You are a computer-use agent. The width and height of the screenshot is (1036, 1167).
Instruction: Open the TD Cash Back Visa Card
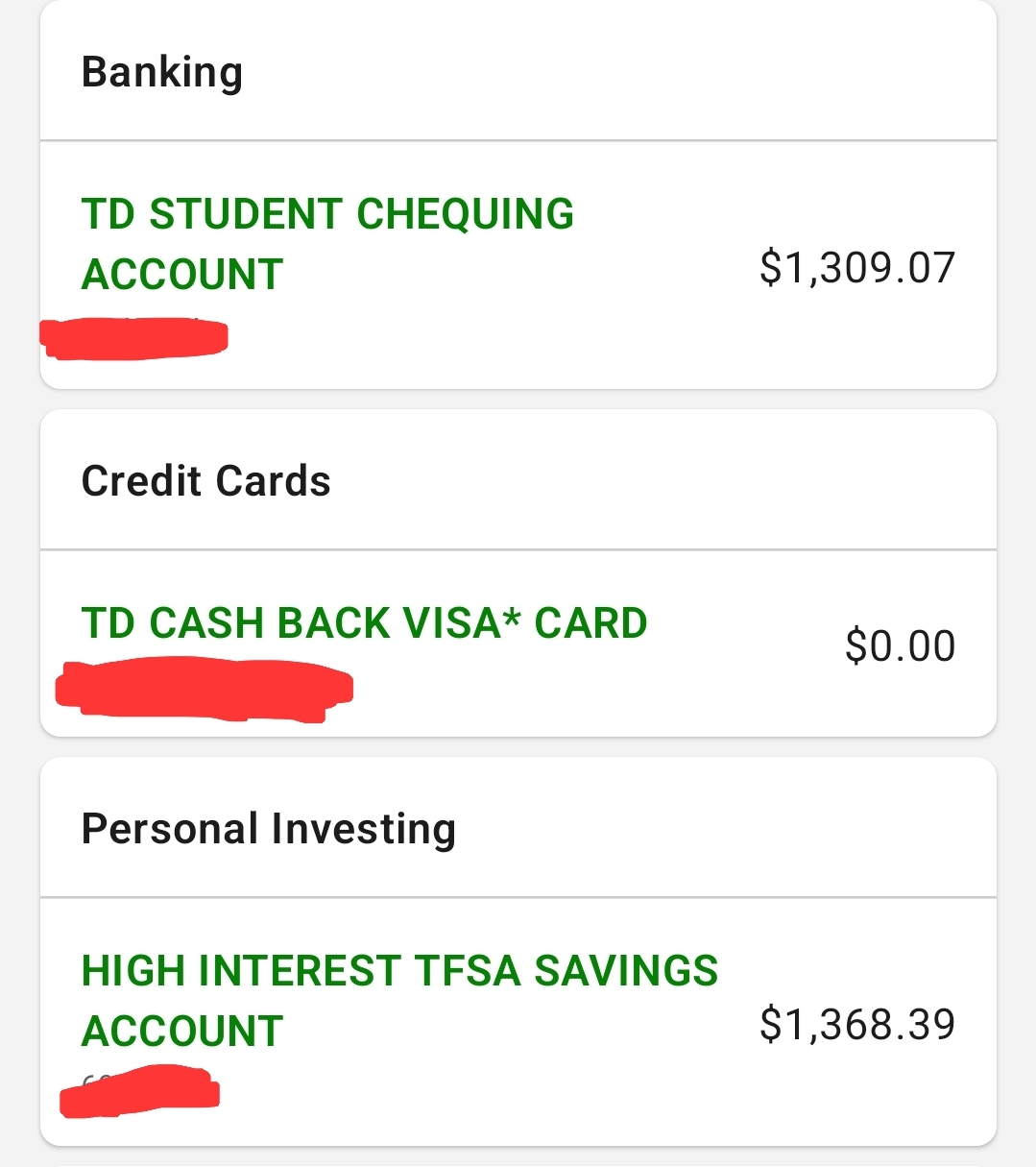[x=518, y=644]
